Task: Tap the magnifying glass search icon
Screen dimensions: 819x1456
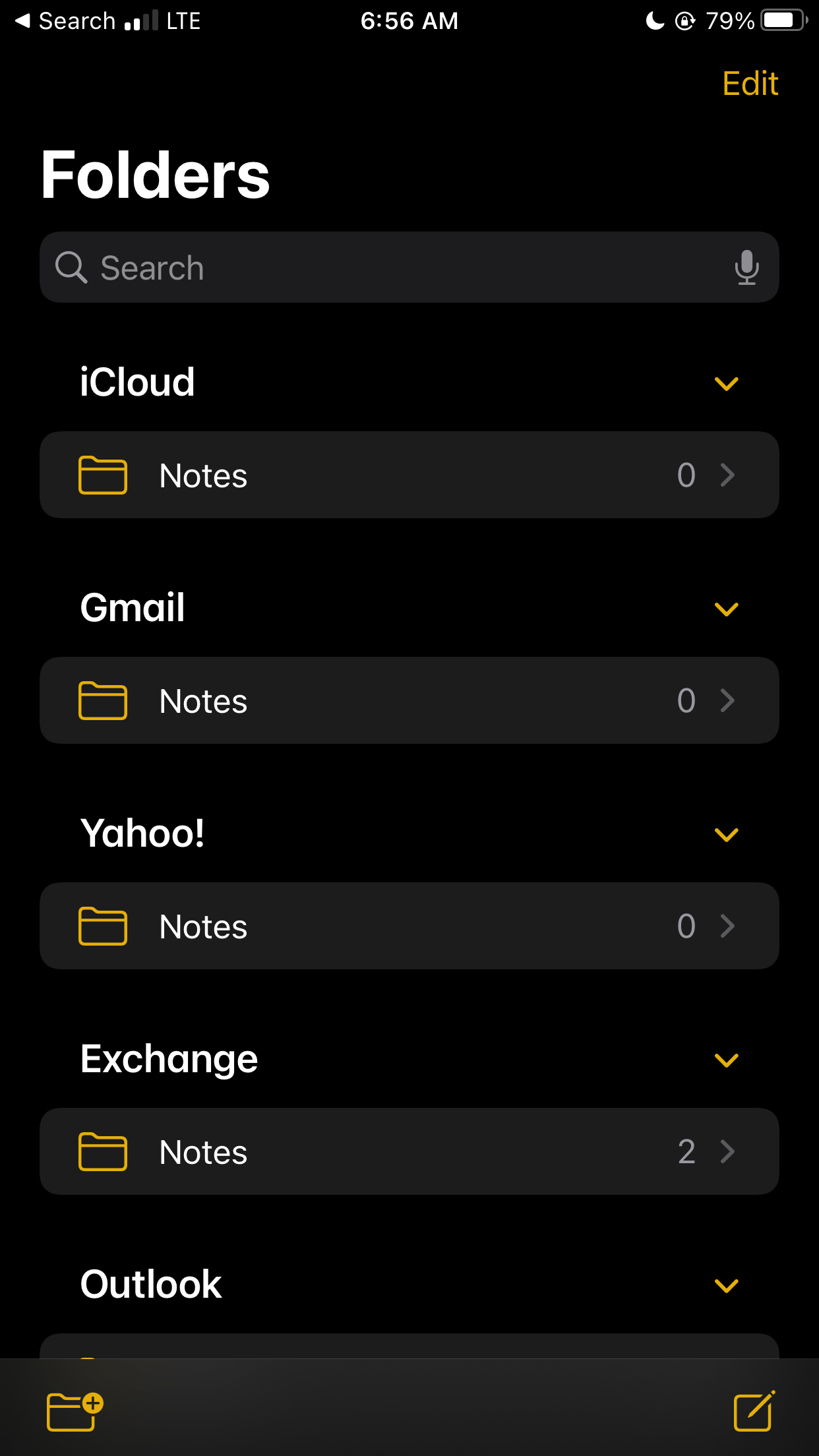Action: point(71,267)
